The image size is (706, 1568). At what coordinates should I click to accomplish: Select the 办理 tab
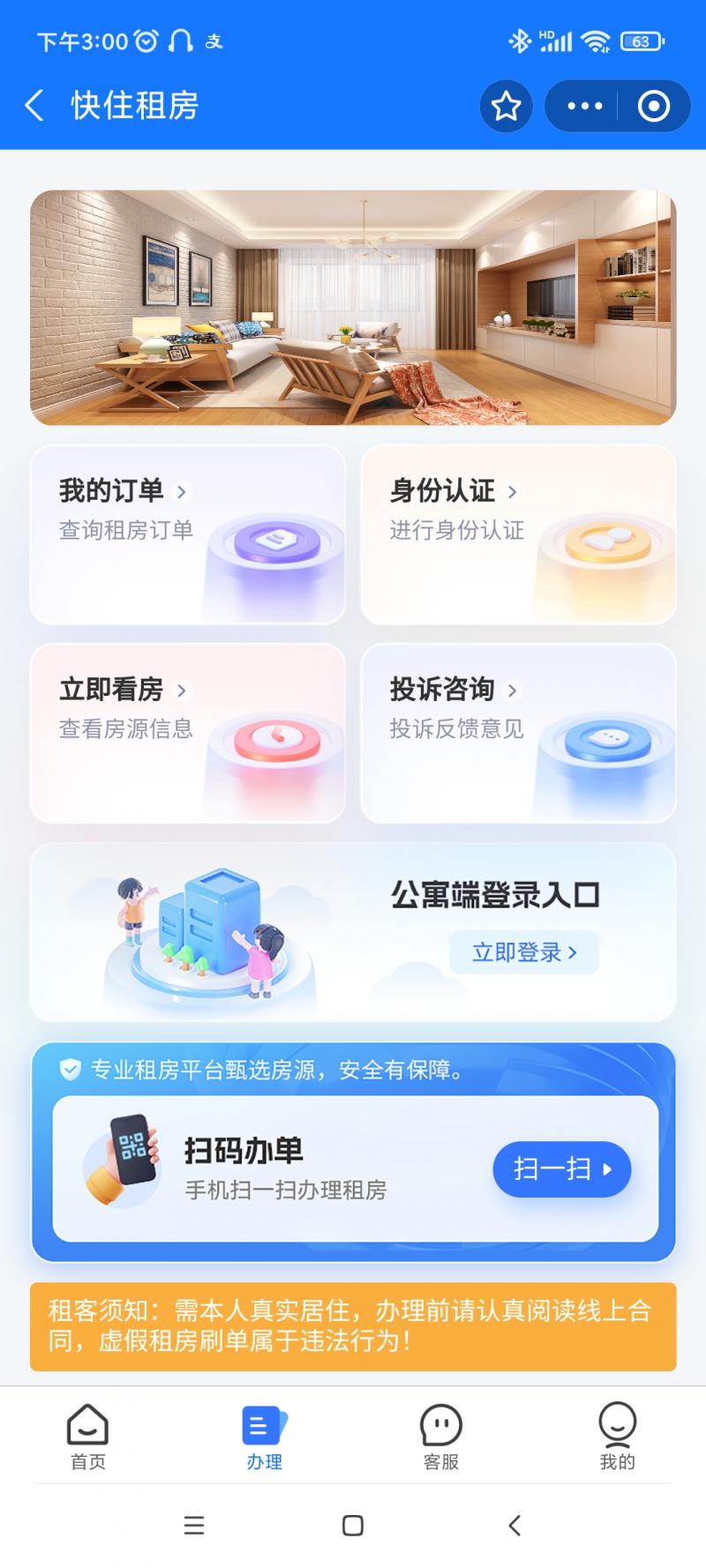point(264,1436)
